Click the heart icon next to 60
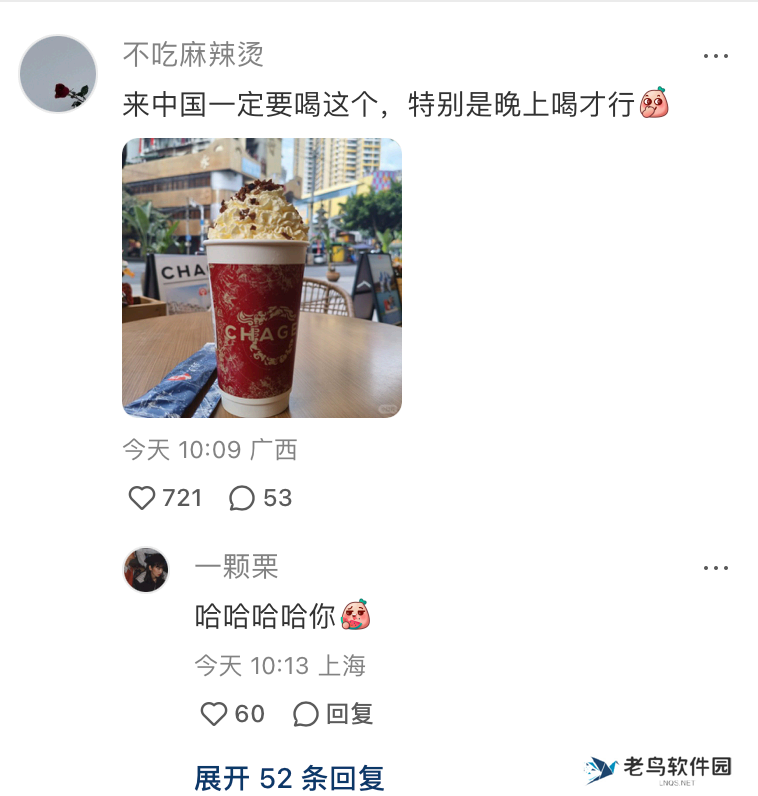 (x=215, y=714)
